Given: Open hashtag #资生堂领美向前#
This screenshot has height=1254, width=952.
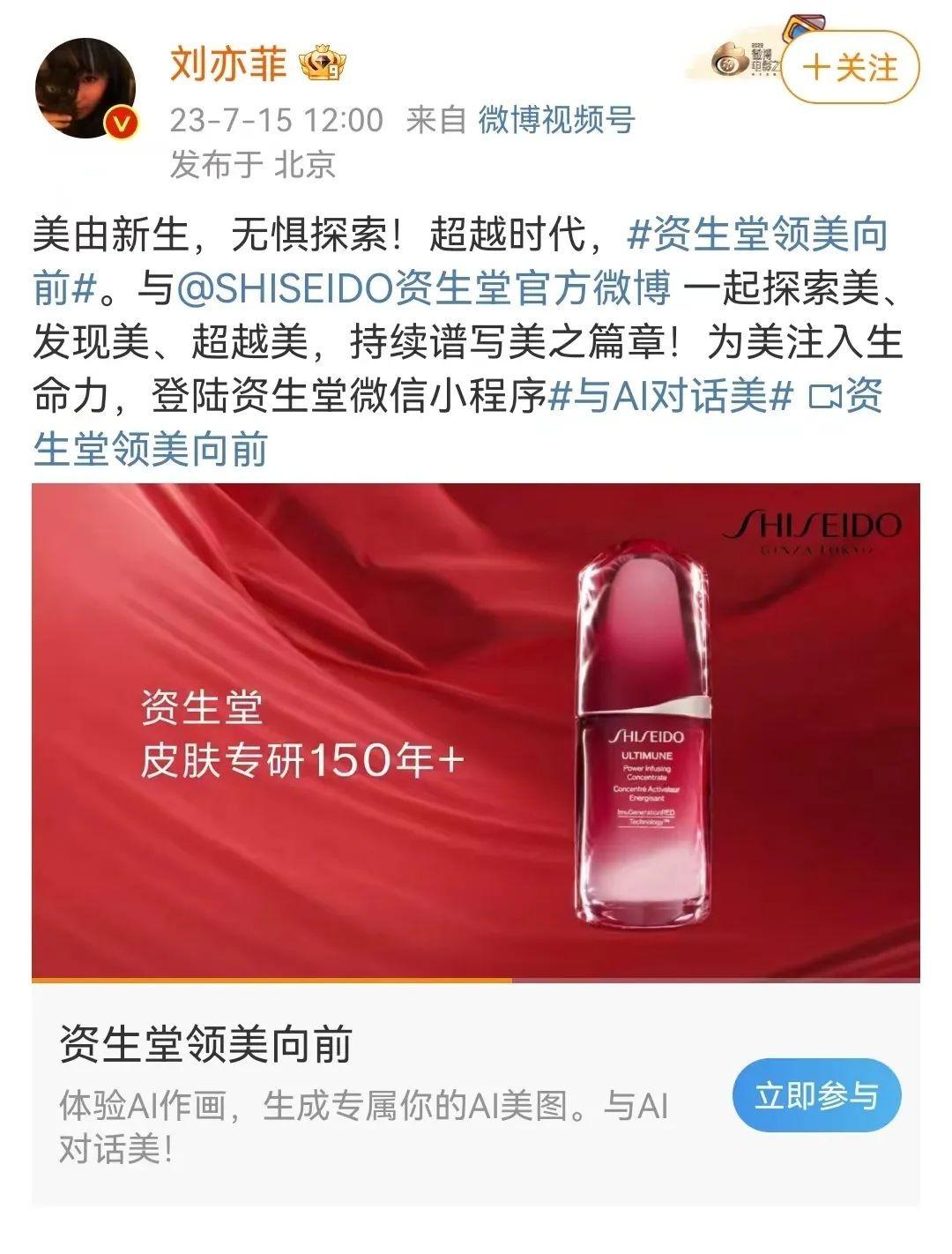Looking at the screenshot, I should tap(756, 235).
